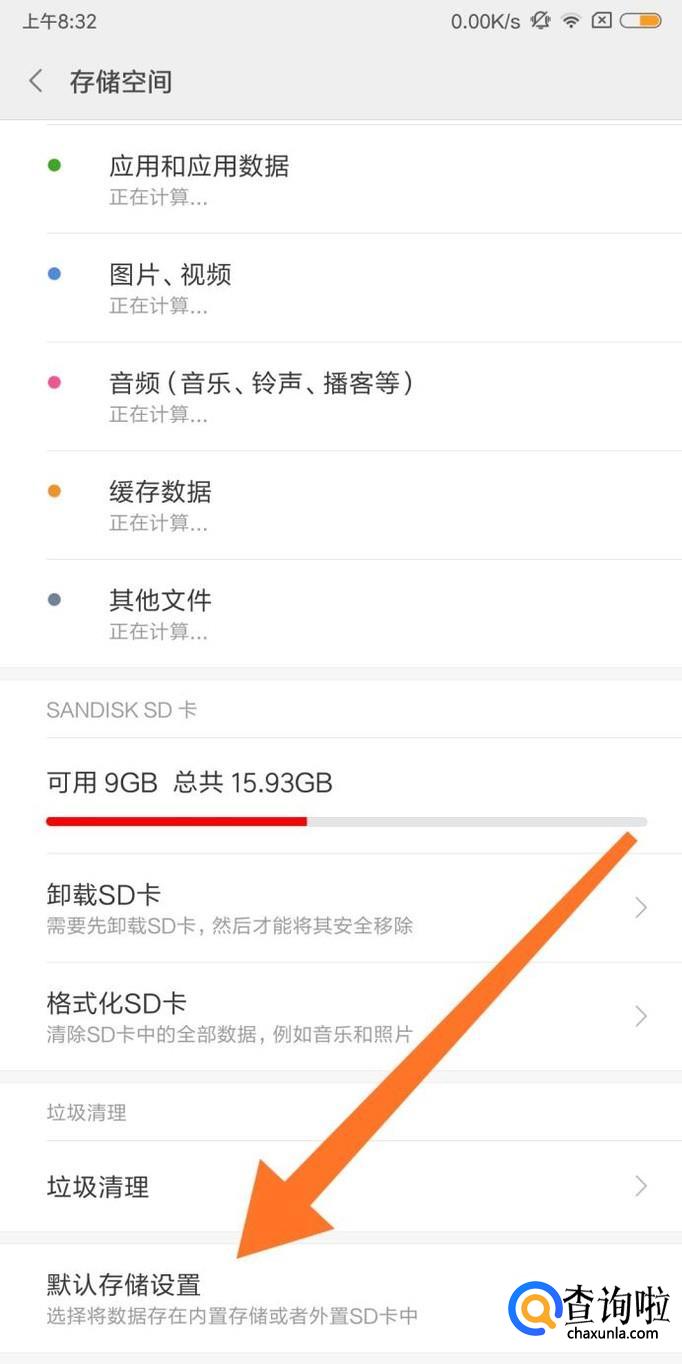Open 垃圾清理 row
The height and width of the screenshot is (1364, 682).
(341, 1187)
